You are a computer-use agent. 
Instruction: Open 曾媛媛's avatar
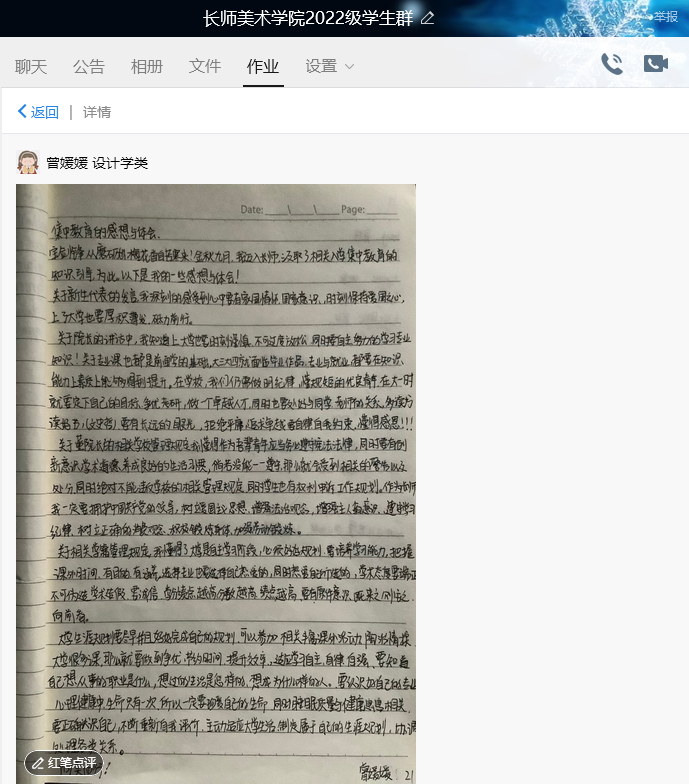(x=28, y=162)
